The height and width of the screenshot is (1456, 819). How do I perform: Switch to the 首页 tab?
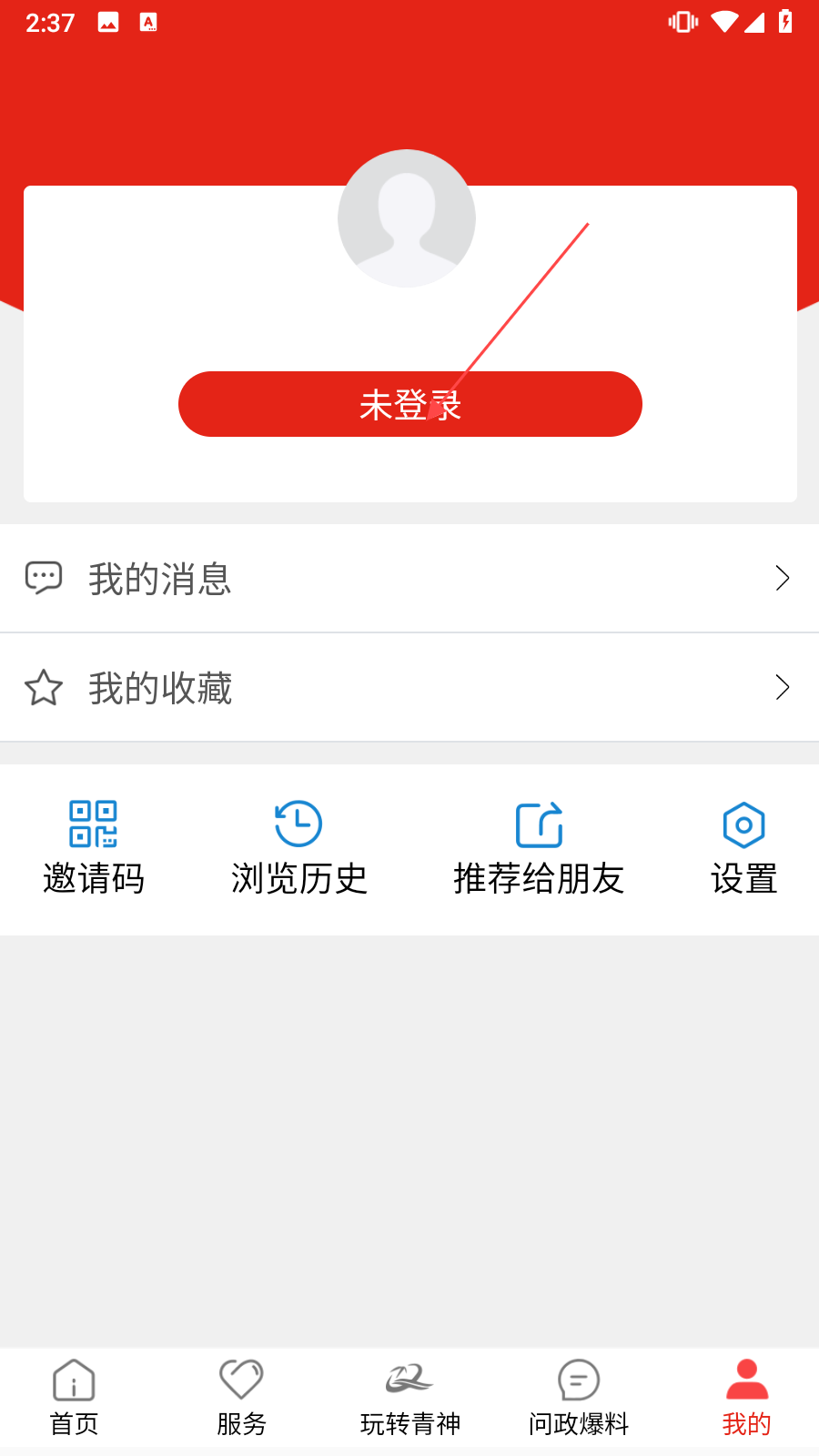pyautogui.click(x=74, y=1398)
